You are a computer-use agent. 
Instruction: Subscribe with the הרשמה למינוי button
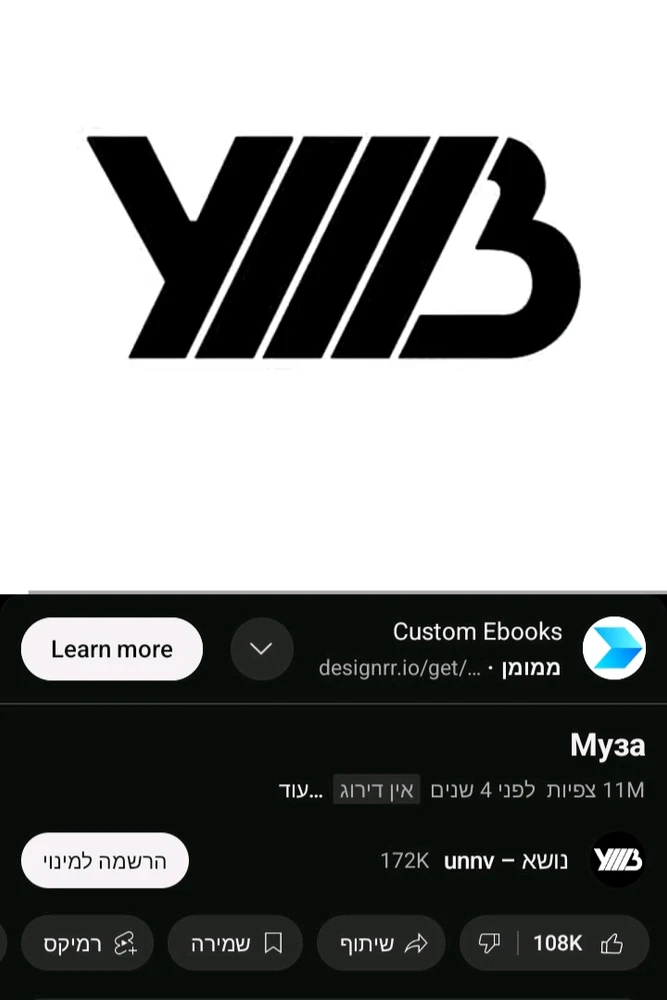click(x=105, y=860)
